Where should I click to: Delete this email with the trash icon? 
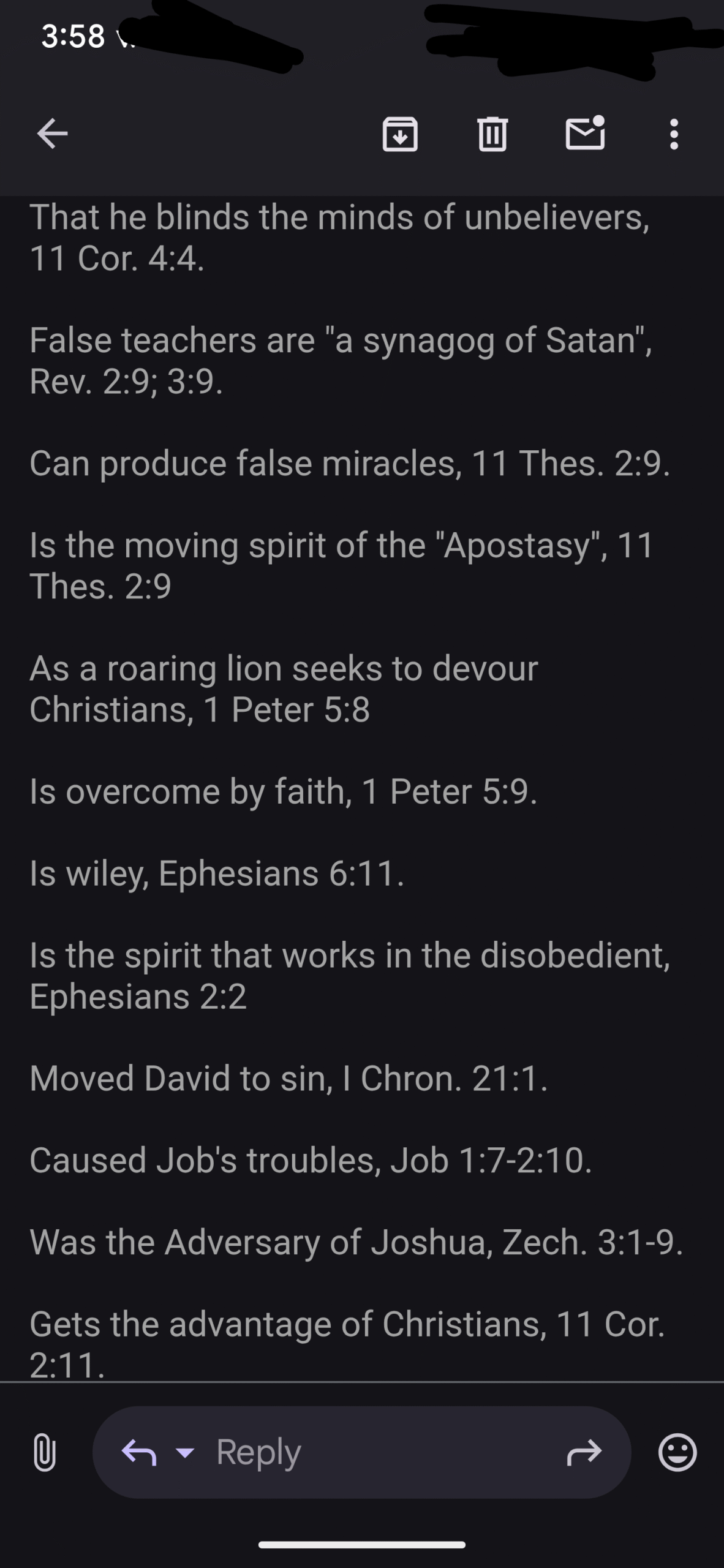(x=492, y=134)
